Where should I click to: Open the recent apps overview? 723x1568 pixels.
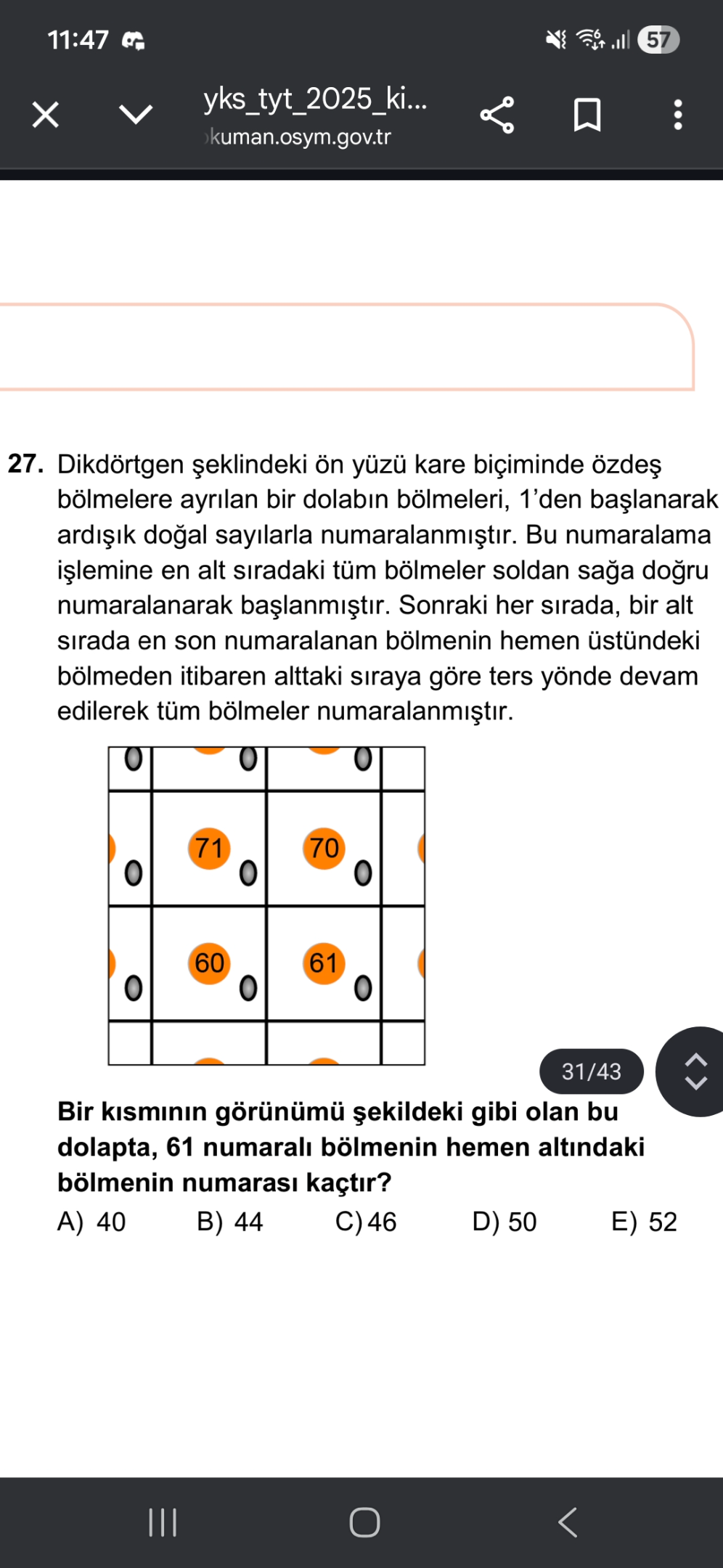click(163, 1522)
